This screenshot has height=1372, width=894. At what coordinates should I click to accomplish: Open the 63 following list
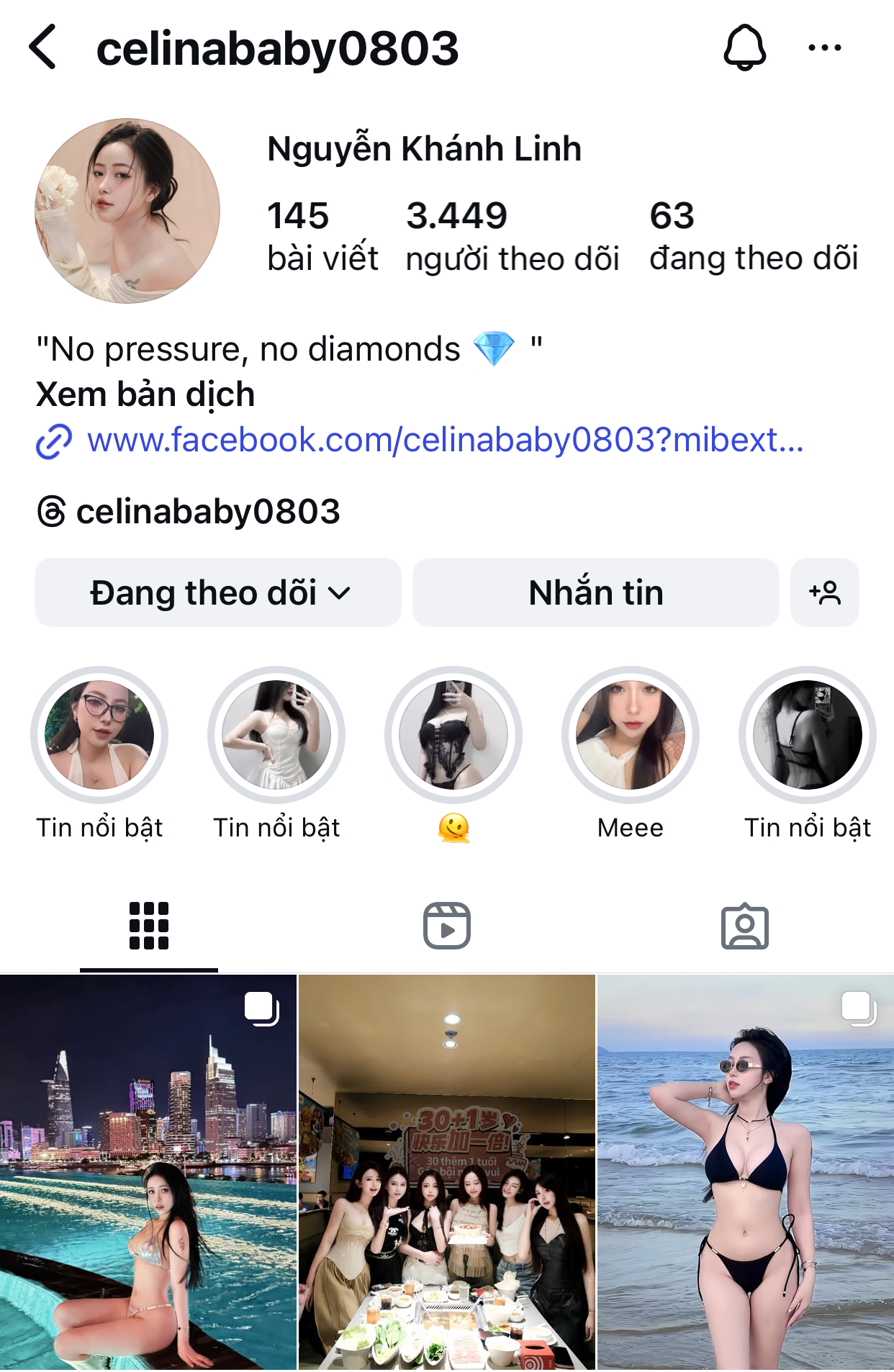click(753, 236)
